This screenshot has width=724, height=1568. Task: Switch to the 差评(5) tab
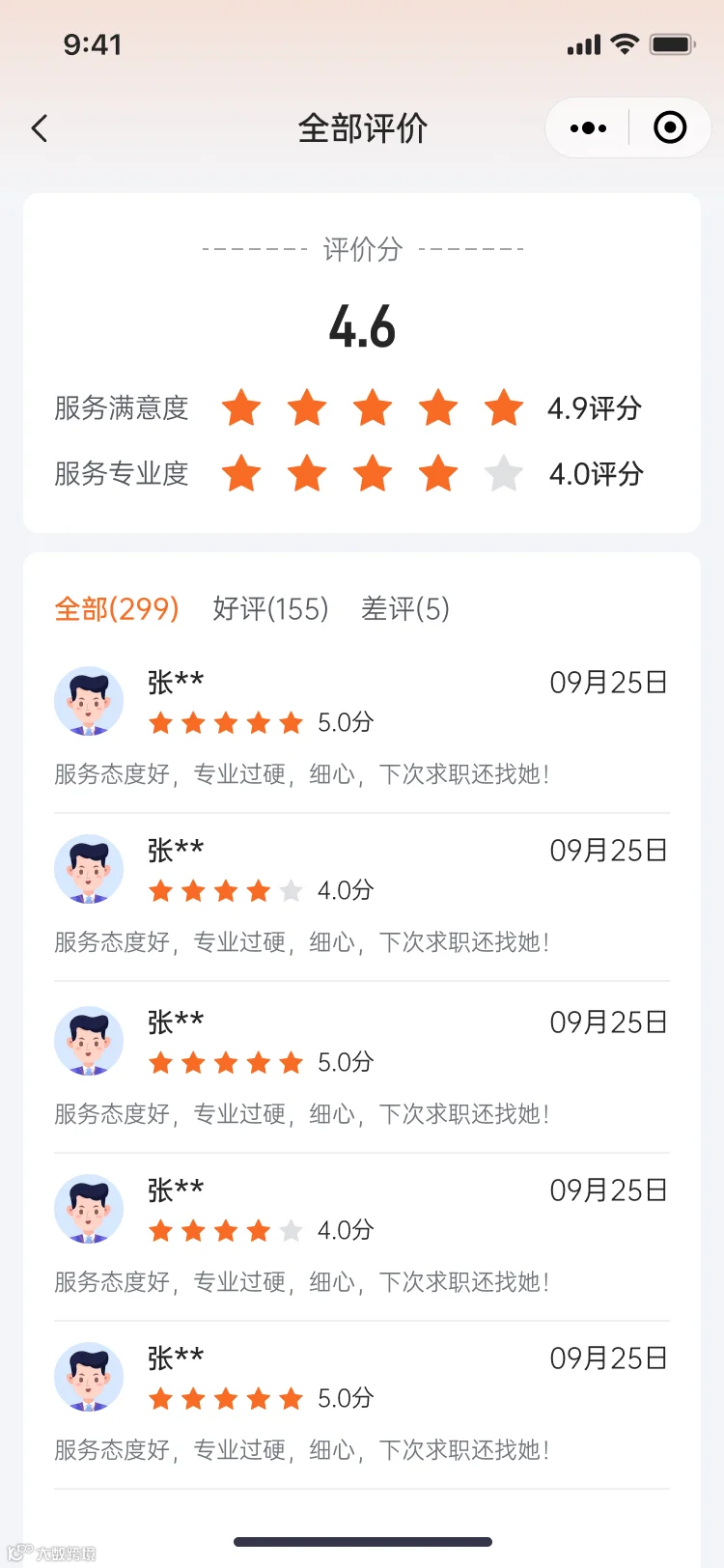405,609
